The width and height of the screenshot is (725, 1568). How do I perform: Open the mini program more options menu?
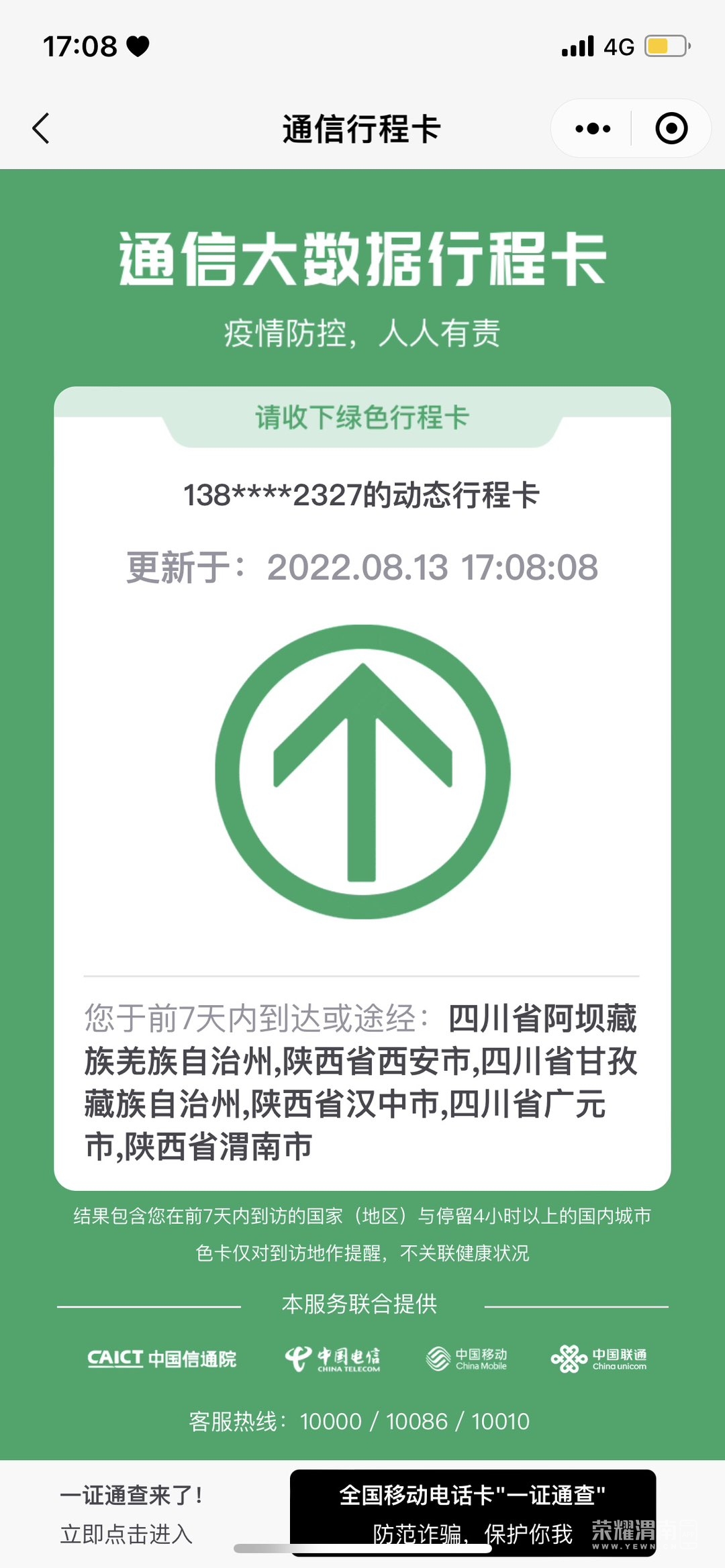[x=593, y=128]
